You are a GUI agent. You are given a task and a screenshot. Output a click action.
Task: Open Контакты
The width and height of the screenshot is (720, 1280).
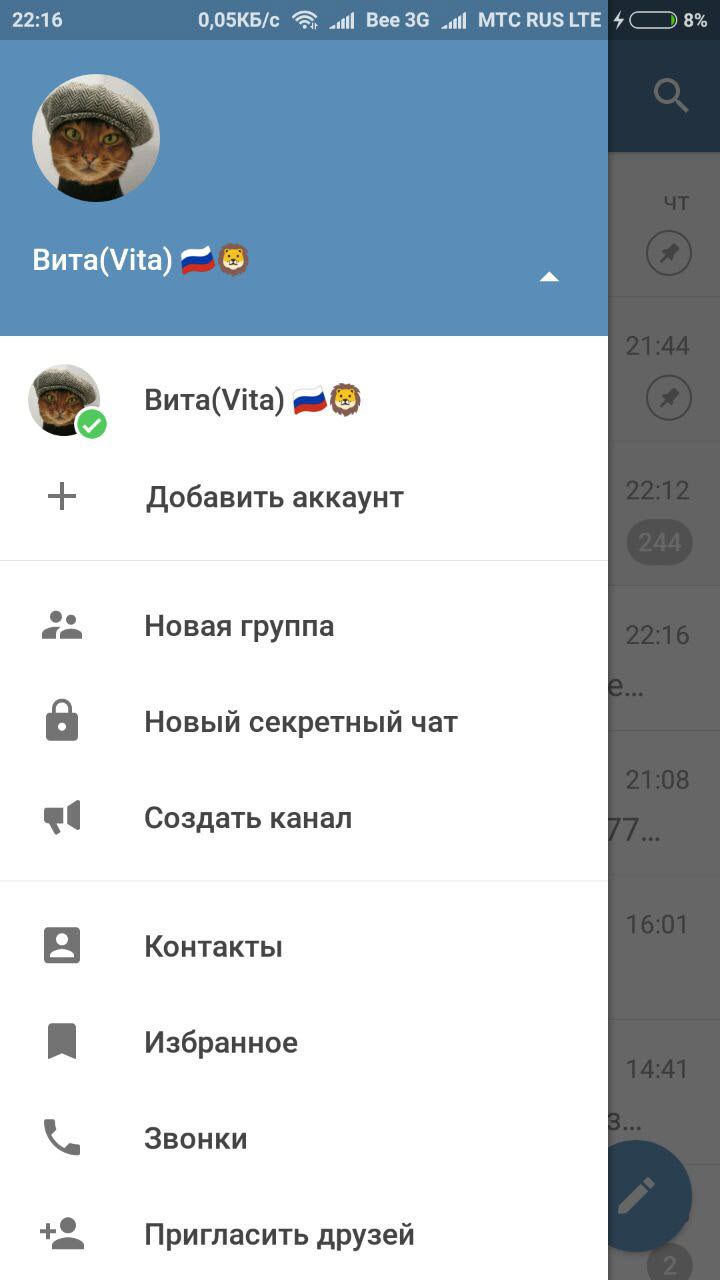coord(304,946)
